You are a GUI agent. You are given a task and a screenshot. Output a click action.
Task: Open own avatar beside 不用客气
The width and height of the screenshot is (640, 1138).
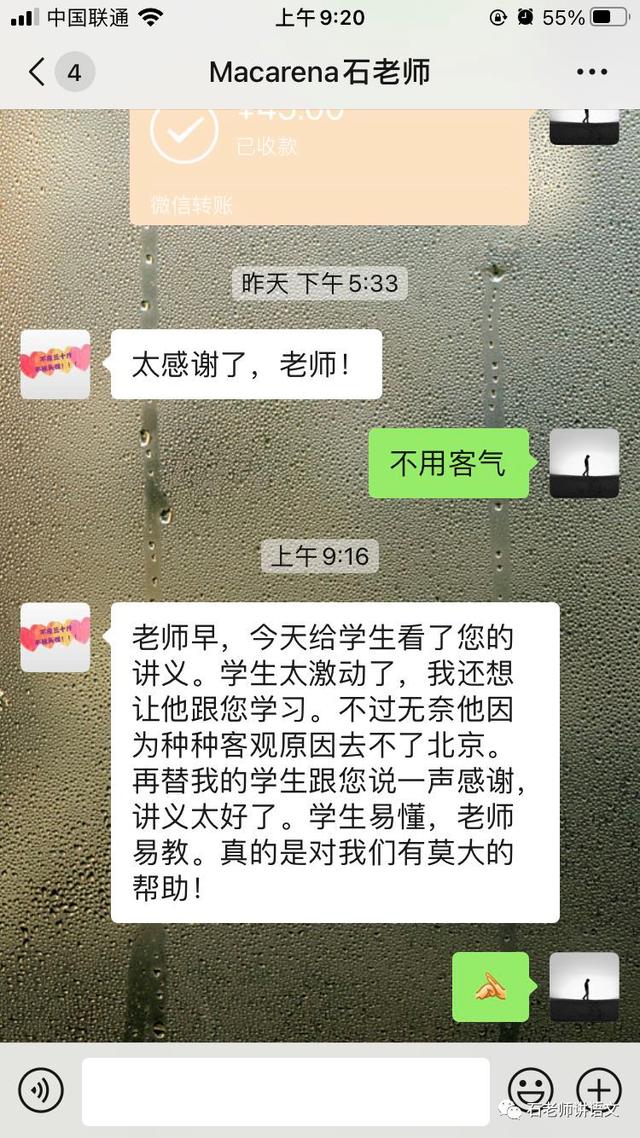pyautogui.click(x=584, y=463)
